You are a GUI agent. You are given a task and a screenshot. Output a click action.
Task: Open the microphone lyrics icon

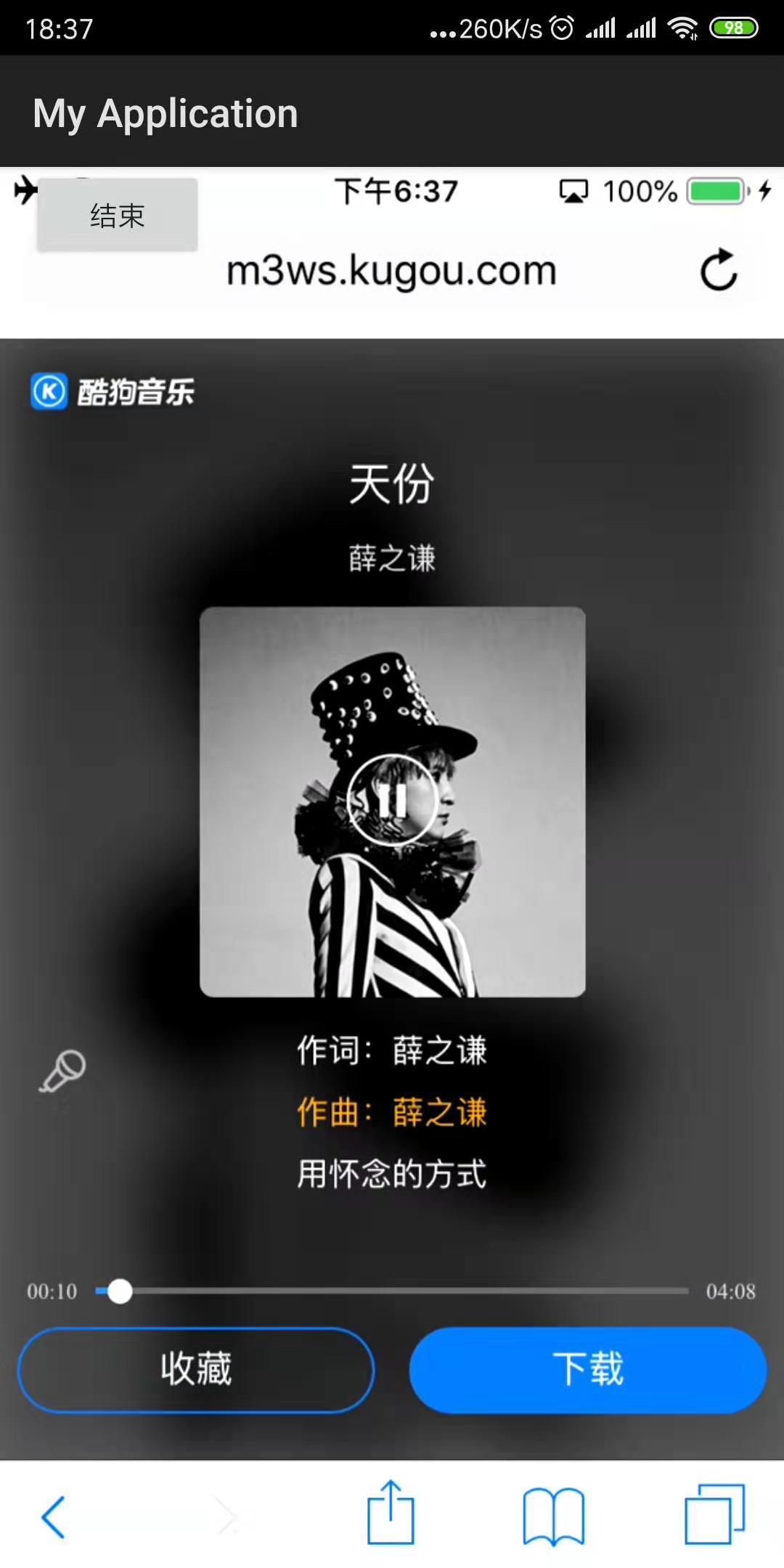pos(62,1071)
